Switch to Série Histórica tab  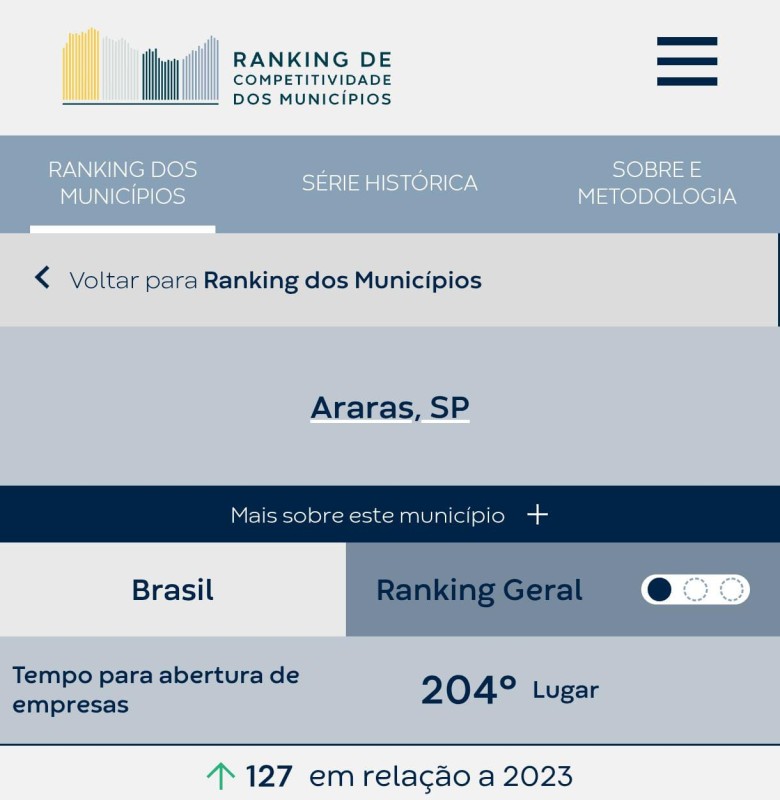pyautogui.click(x=389, y=183)
